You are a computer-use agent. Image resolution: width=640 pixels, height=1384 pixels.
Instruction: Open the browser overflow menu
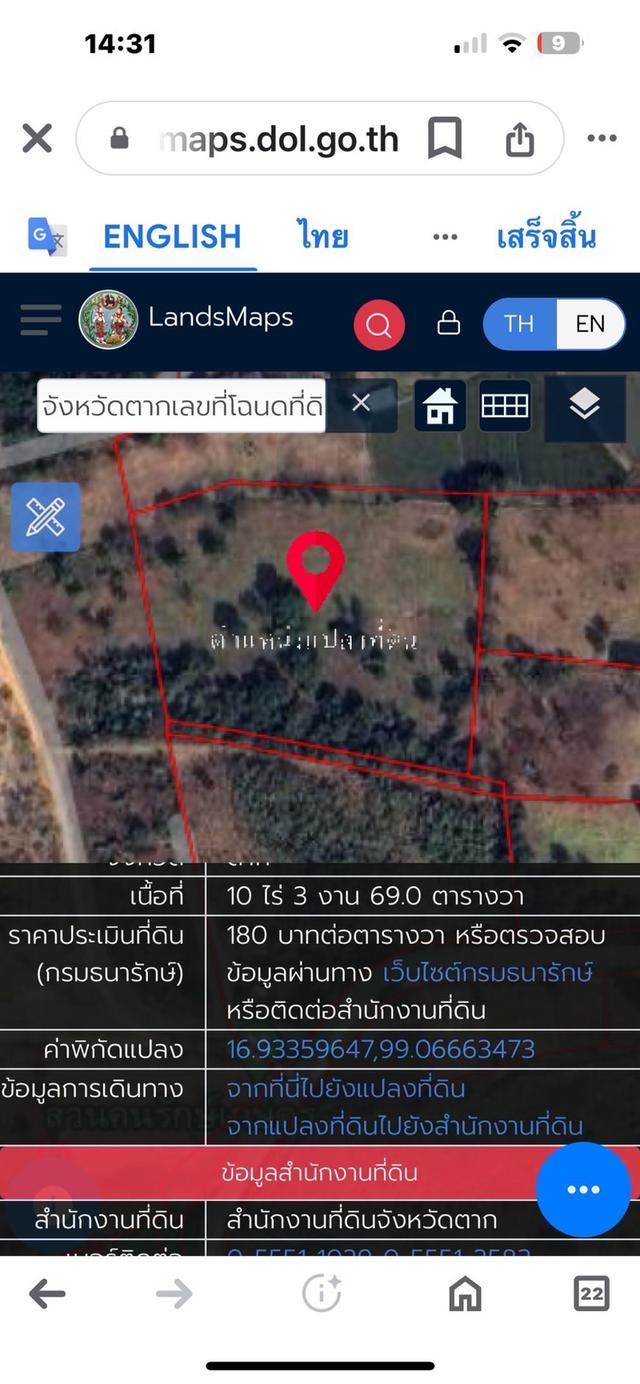click(x=601, y=139)
